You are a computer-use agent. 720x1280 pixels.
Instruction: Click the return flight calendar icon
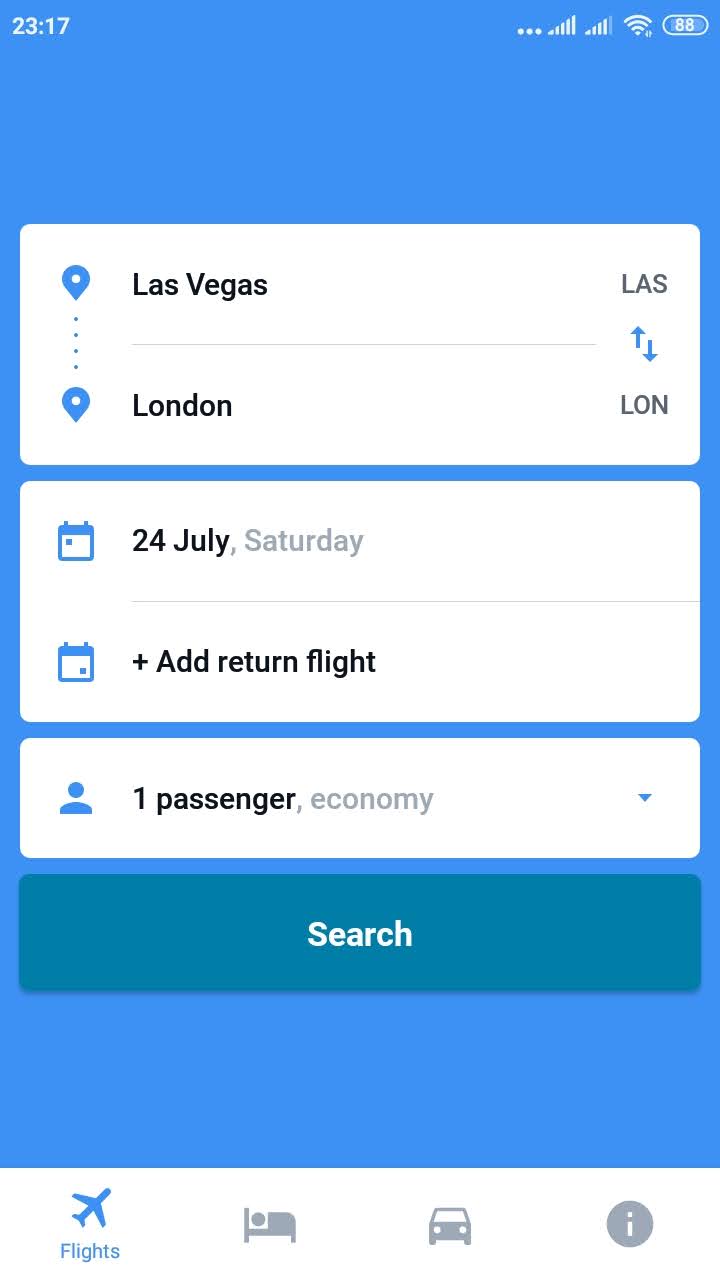pos(75,661)
